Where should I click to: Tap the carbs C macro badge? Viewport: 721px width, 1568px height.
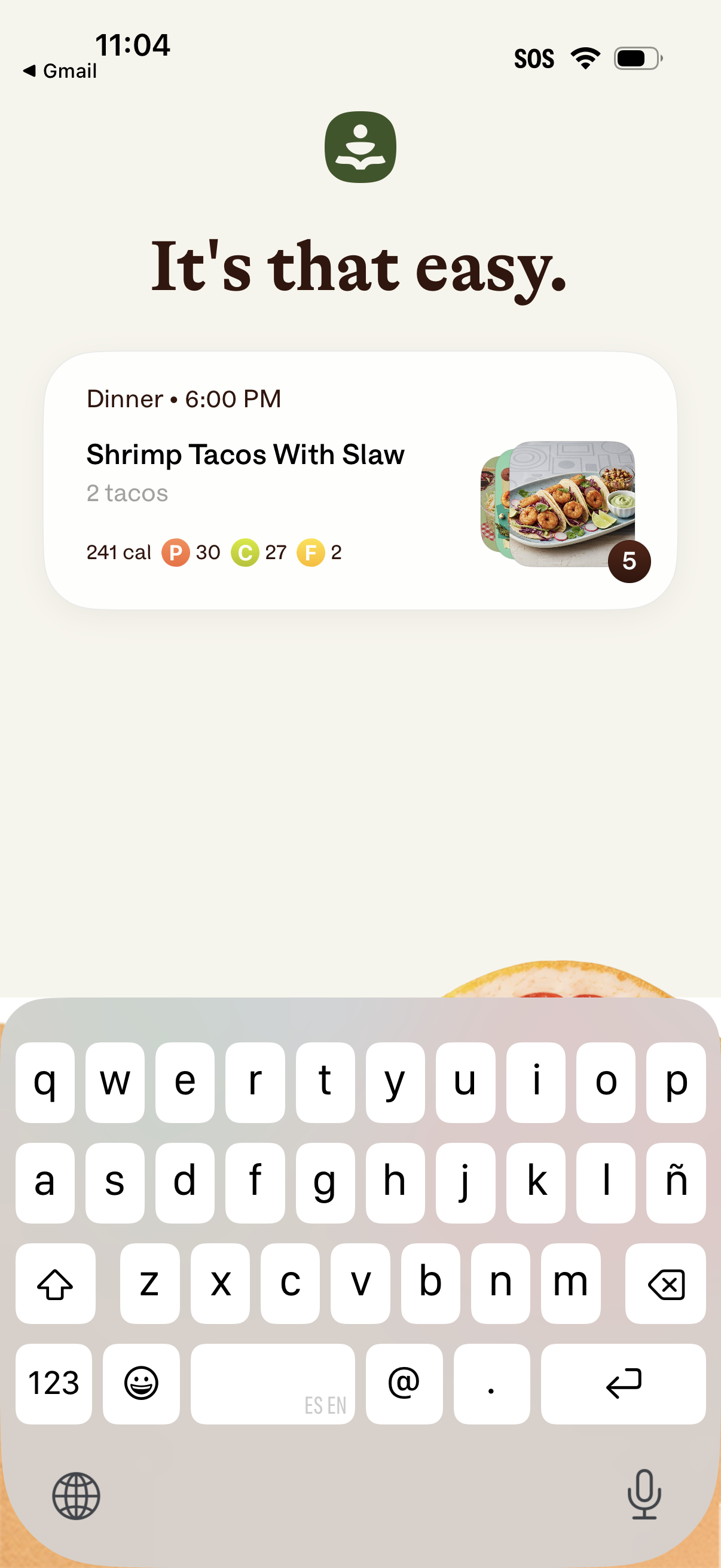(x=246, y=553)
